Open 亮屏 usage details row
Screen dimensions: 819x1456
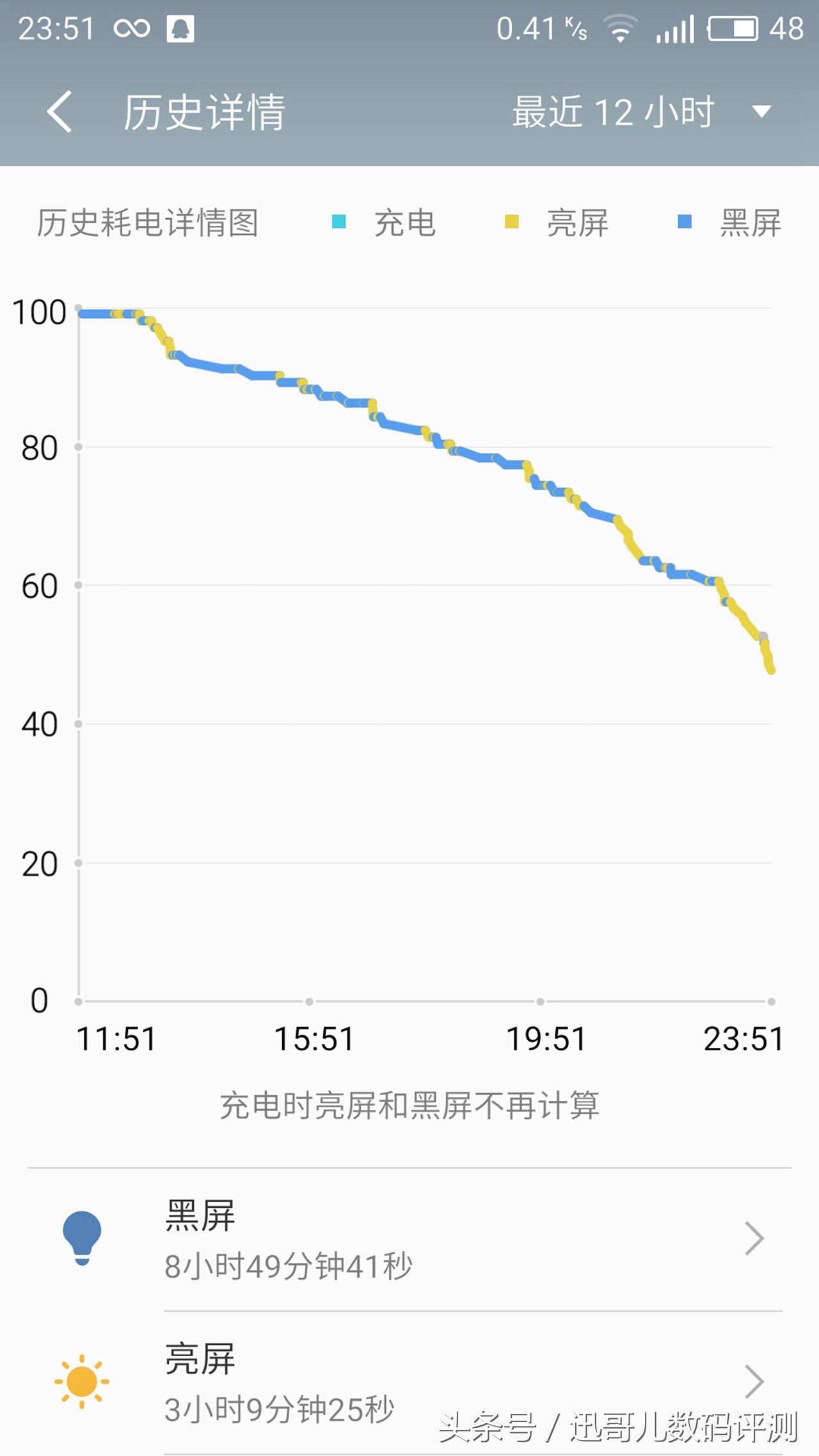tap(409, 1382)
